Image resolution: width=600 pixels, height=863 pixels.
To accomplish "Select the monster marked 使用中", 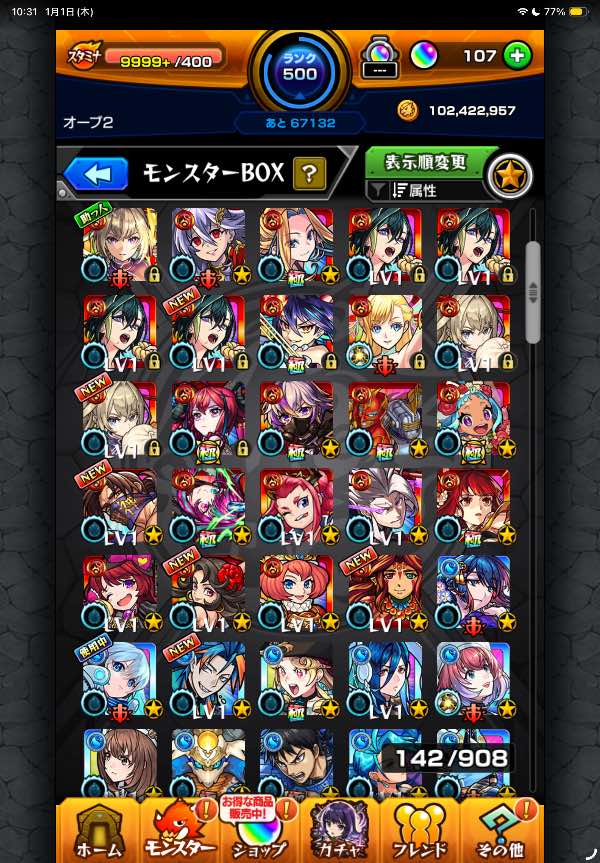I will (120, 679).
